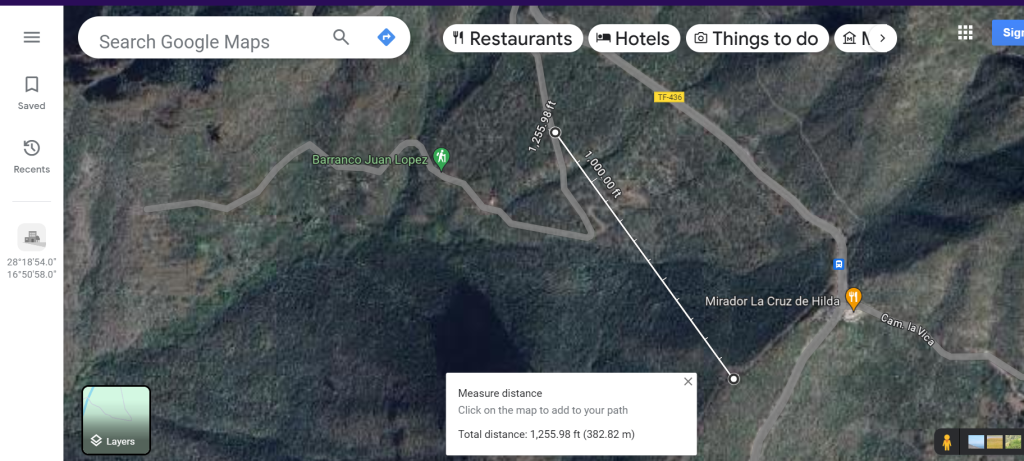Open the hamburger menu
Screen dimensions: 1024x461
(31, 37)
